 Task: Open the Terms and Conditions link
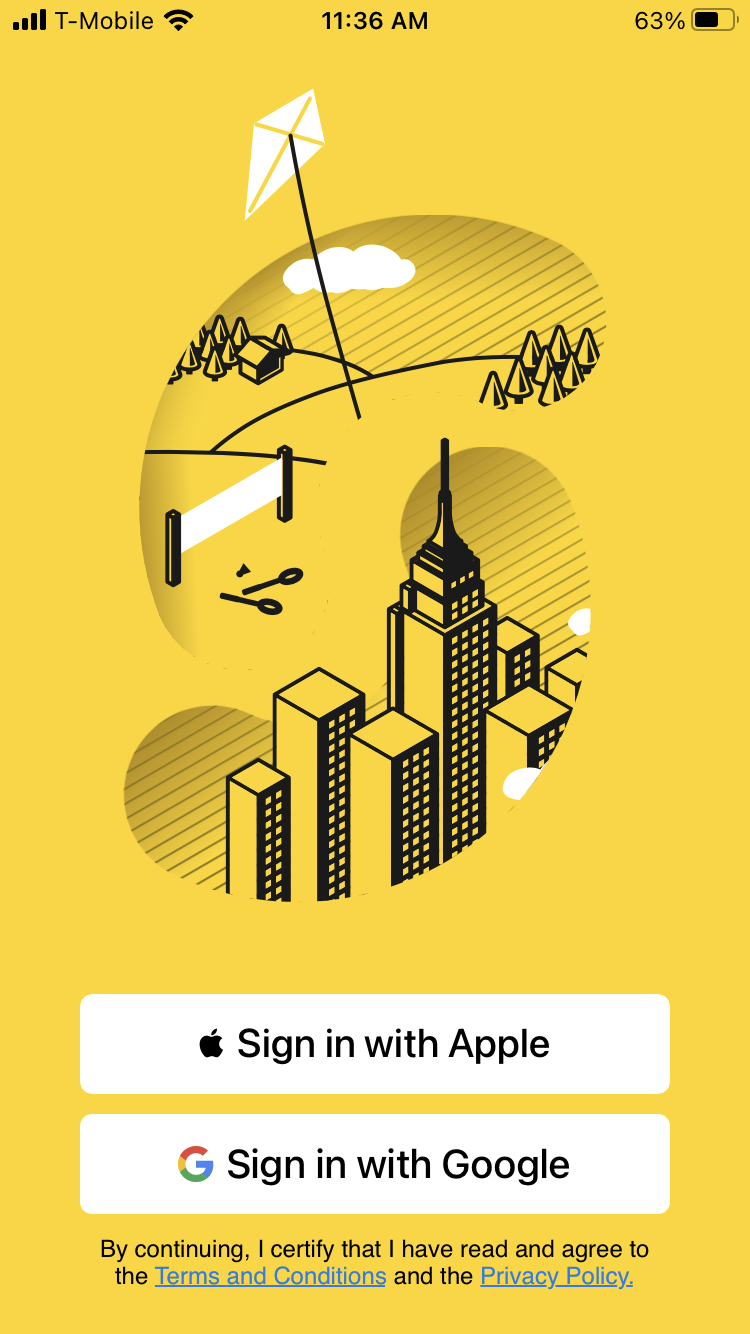pyautogui.click(x=270, y=1276)
